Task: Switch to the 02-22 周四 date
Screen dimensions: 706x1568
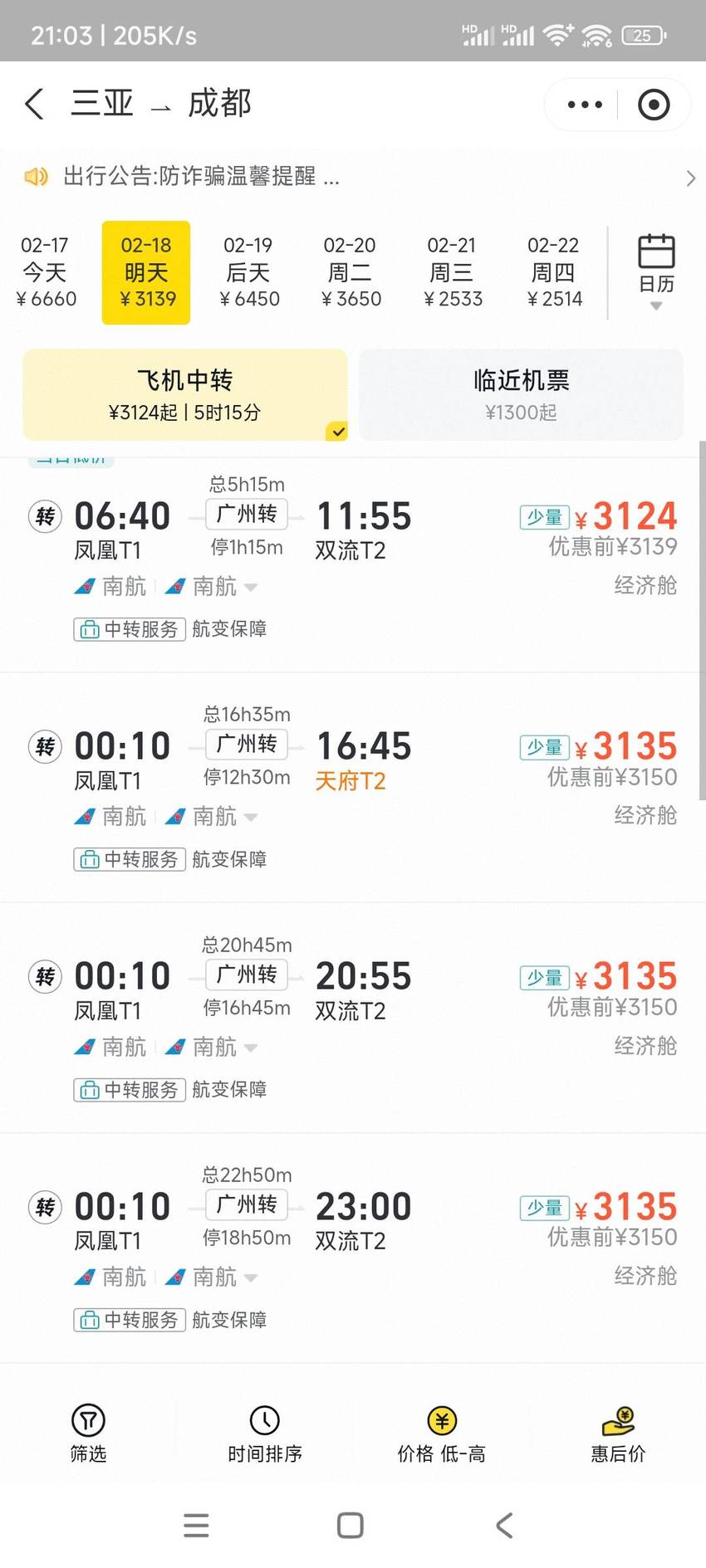Action: point(555,272)
